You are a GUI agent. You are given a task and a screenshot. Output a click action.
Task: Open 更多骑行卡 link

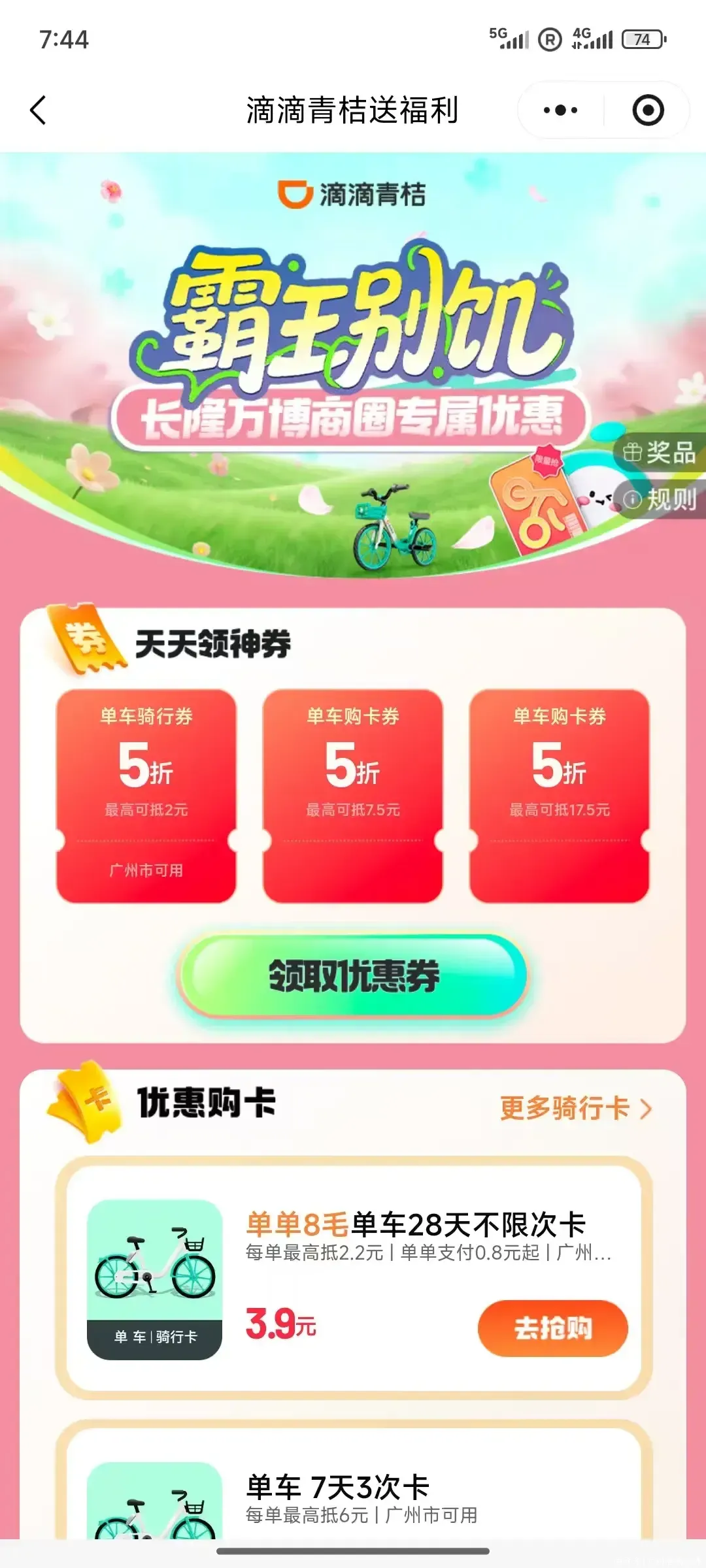575,1108
